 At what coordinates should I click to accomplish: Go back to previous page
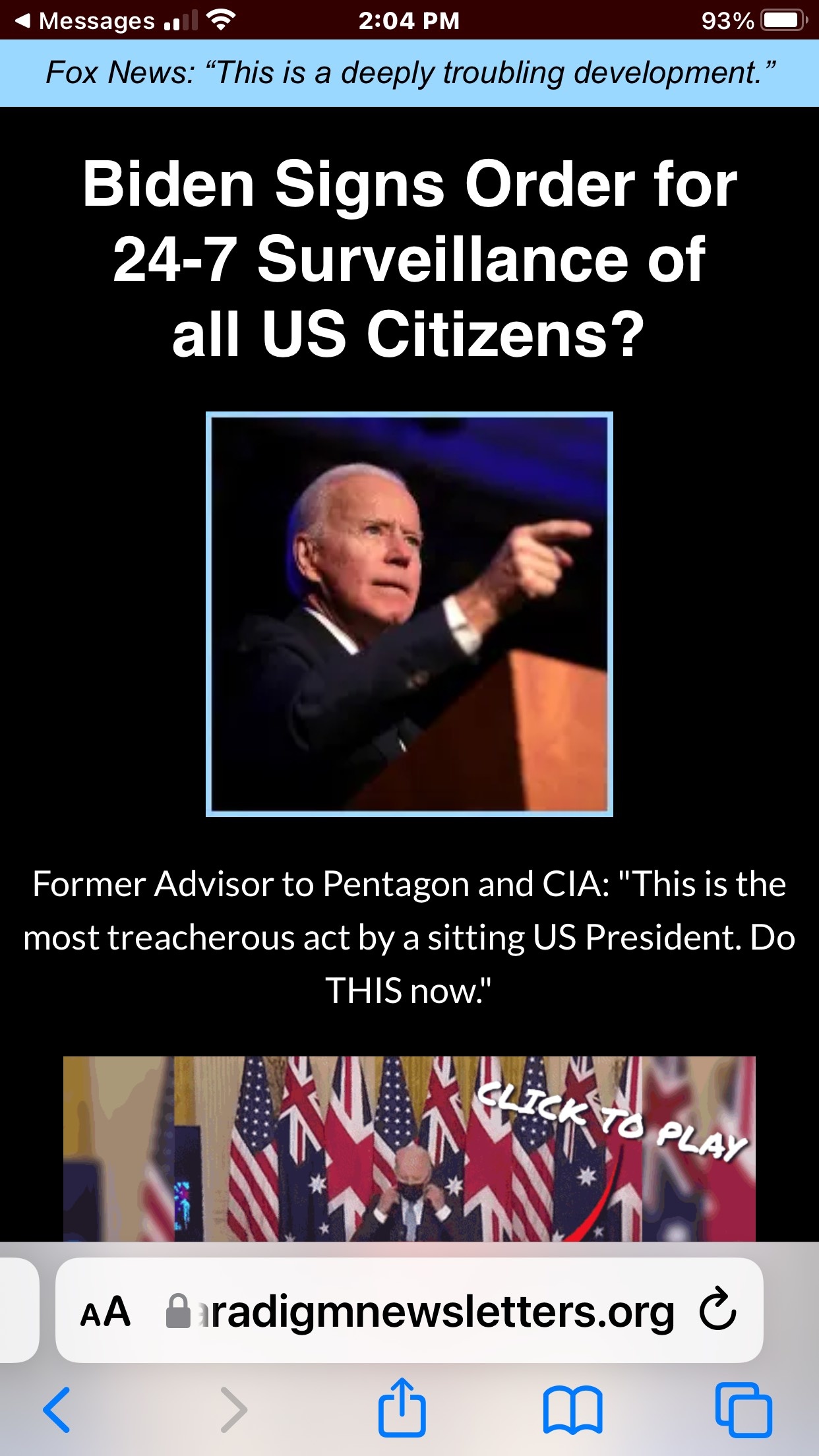pos(57,1410)
